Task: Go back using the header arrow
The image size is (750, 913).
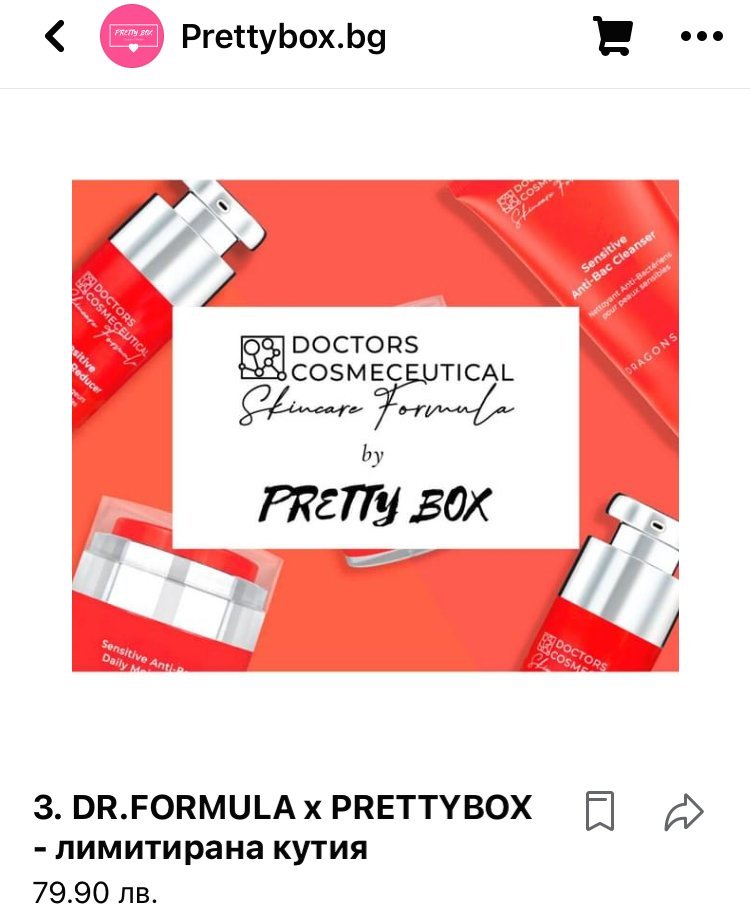Action: point(55,37)
